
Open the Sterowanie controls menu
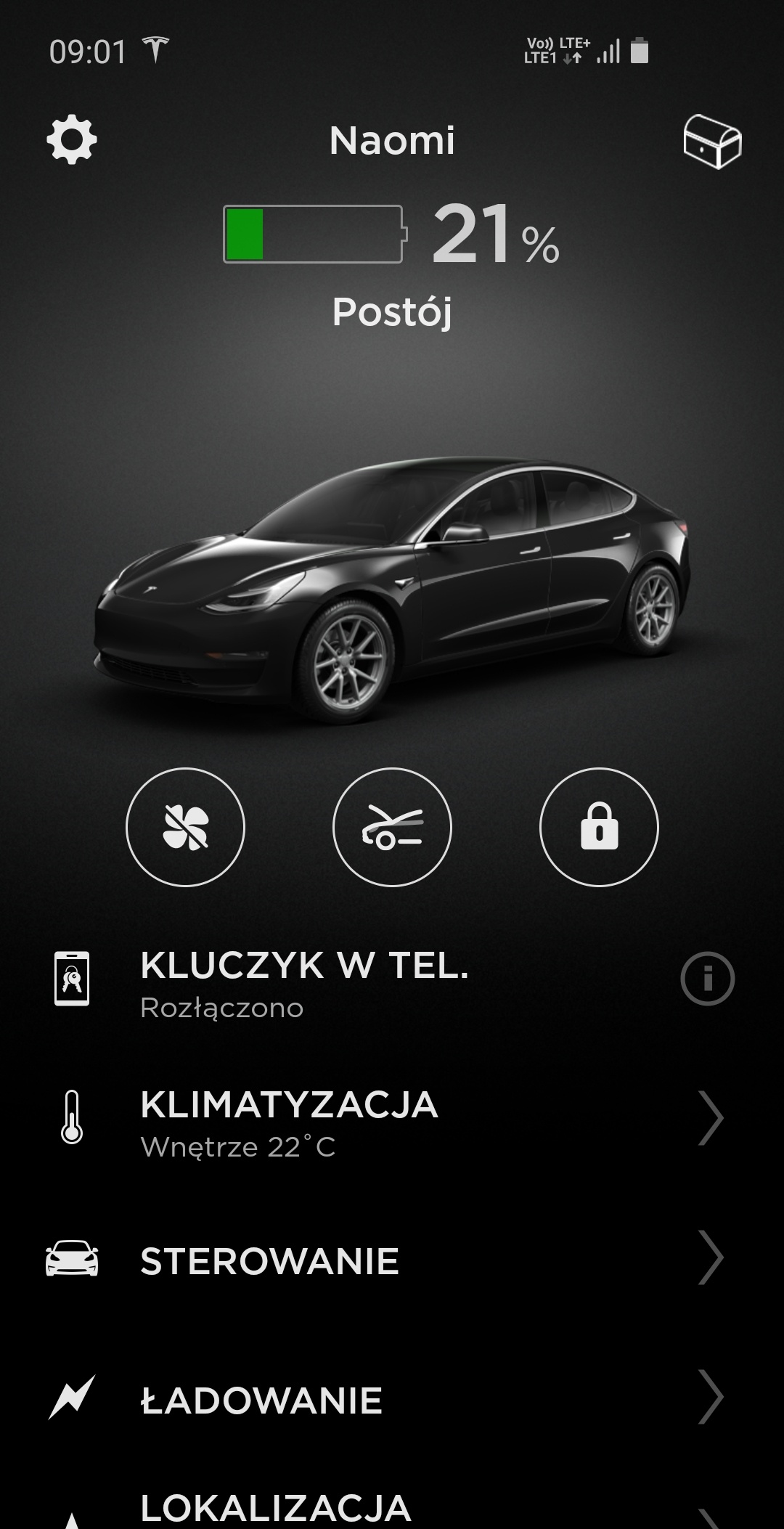point(392,1261)
